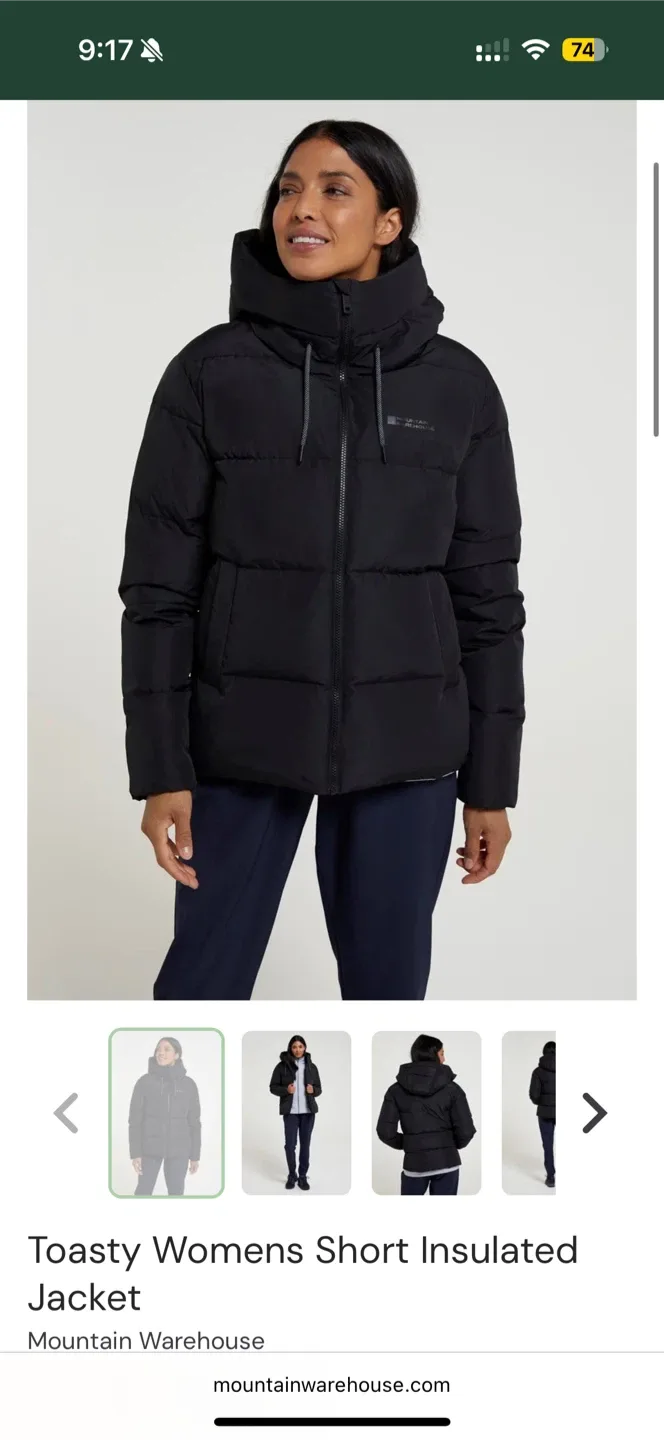Select the back view jacket thumbnail
The height and width of the screenshot is (1440, 664).
[x=426, y=1113]
